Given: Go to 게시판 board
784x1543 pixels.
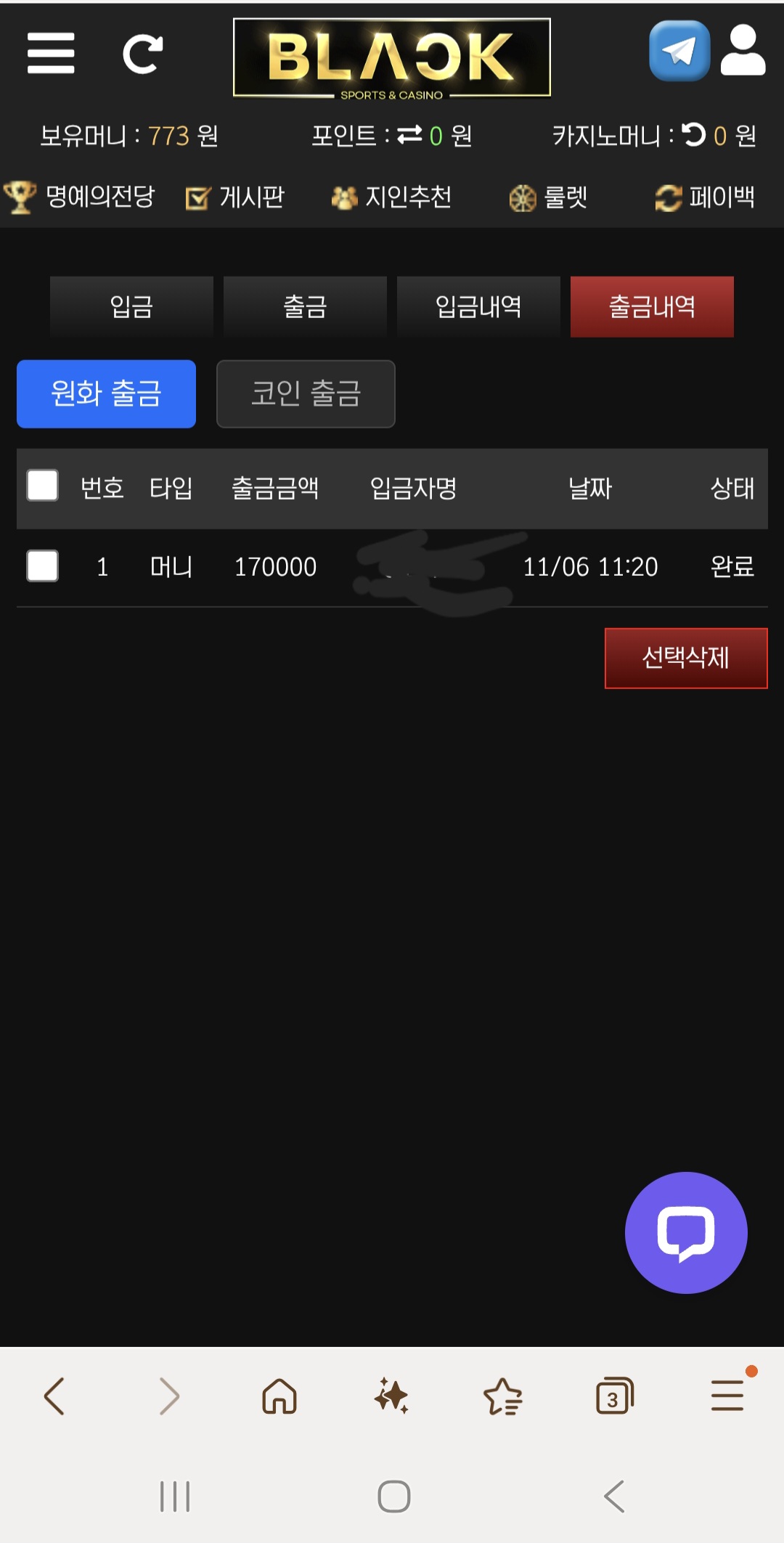Looking at the screenshot, I should coord(235,197).
